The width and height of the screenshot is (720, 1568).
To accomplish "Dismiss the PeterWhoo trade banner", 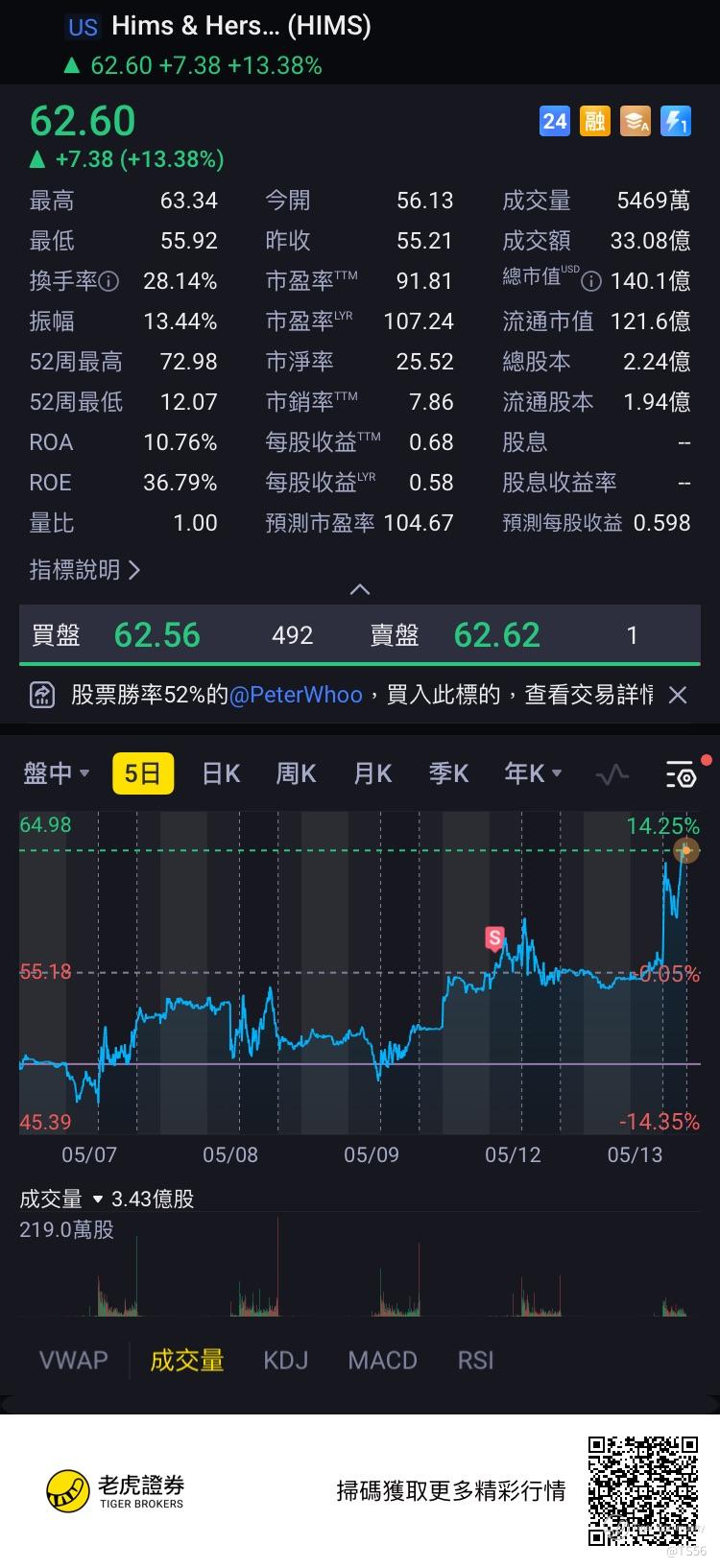I will tap(678, 695).
